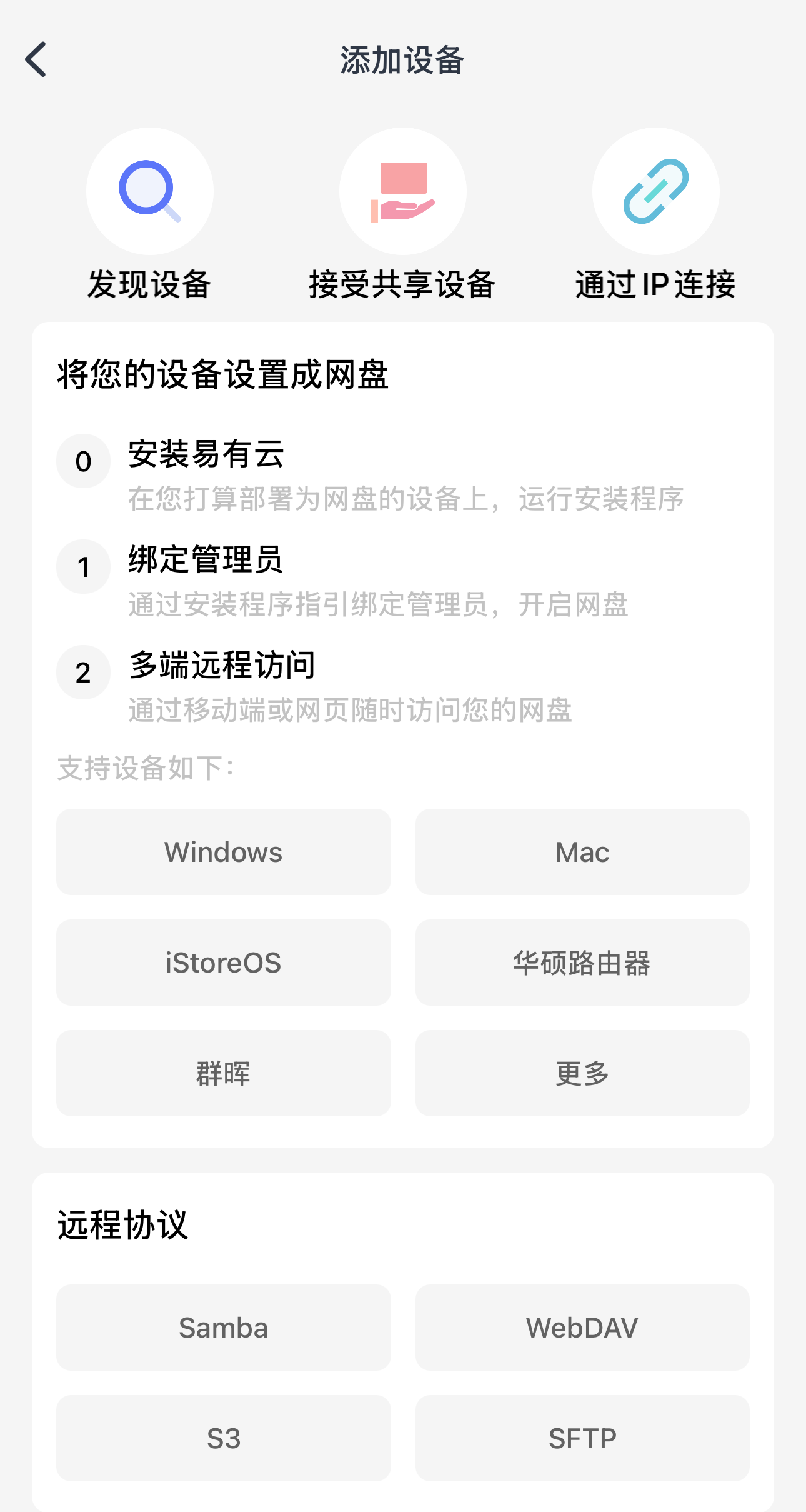Screen dimensions: 806x1512
Task: Choose the Mac device option
Action: [582, 852]
